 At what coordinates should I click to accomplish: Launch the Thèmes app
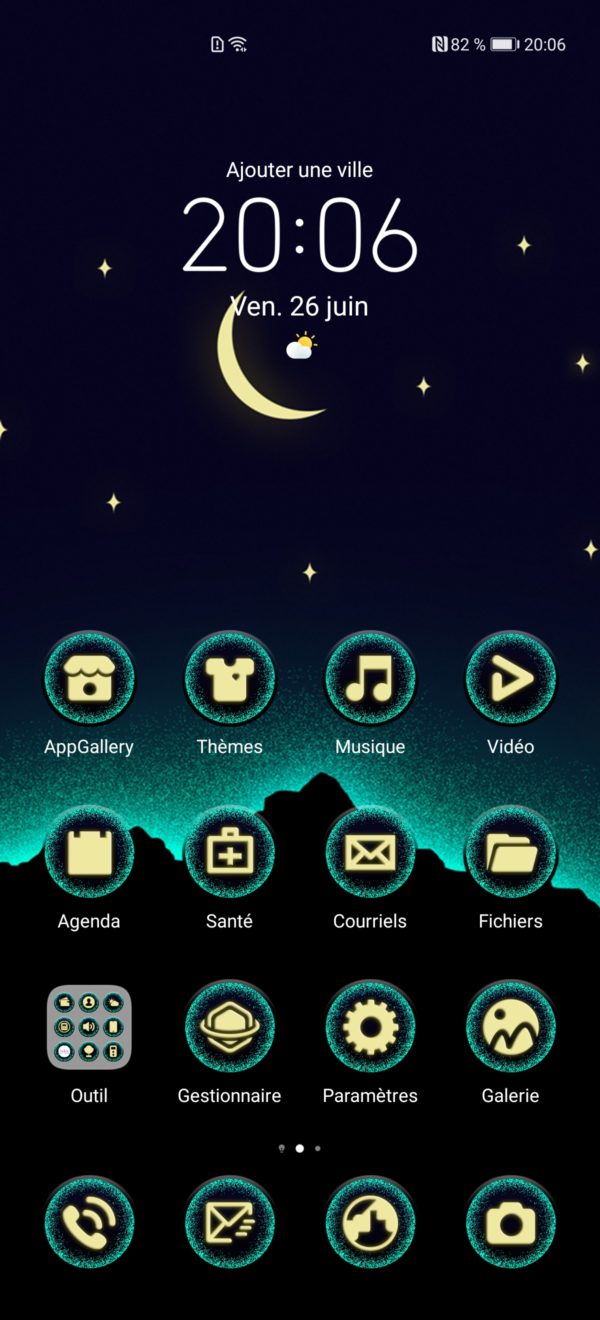point(230,680)
